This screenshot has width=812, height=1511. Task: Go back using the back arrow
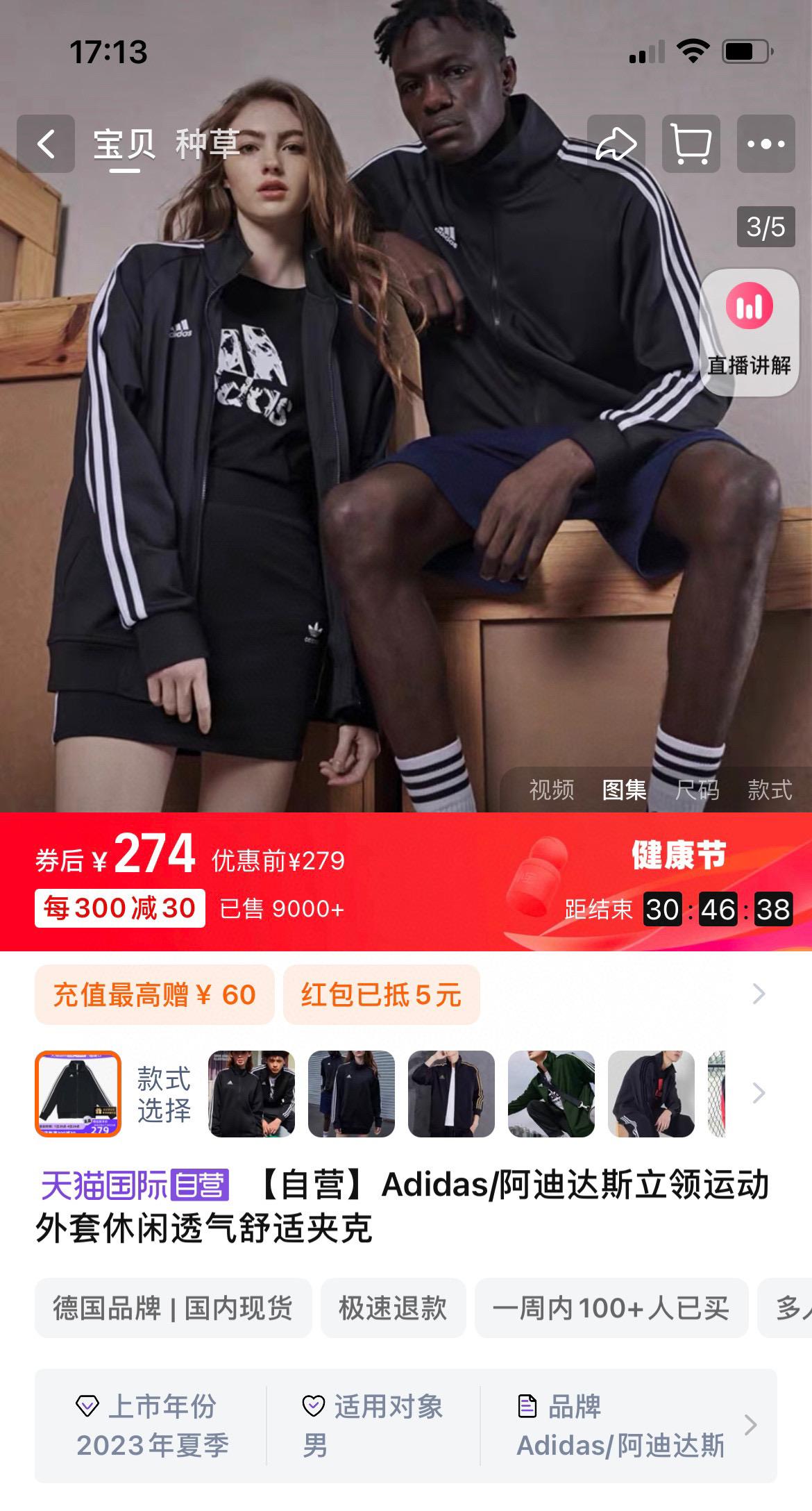pos(46,144)
